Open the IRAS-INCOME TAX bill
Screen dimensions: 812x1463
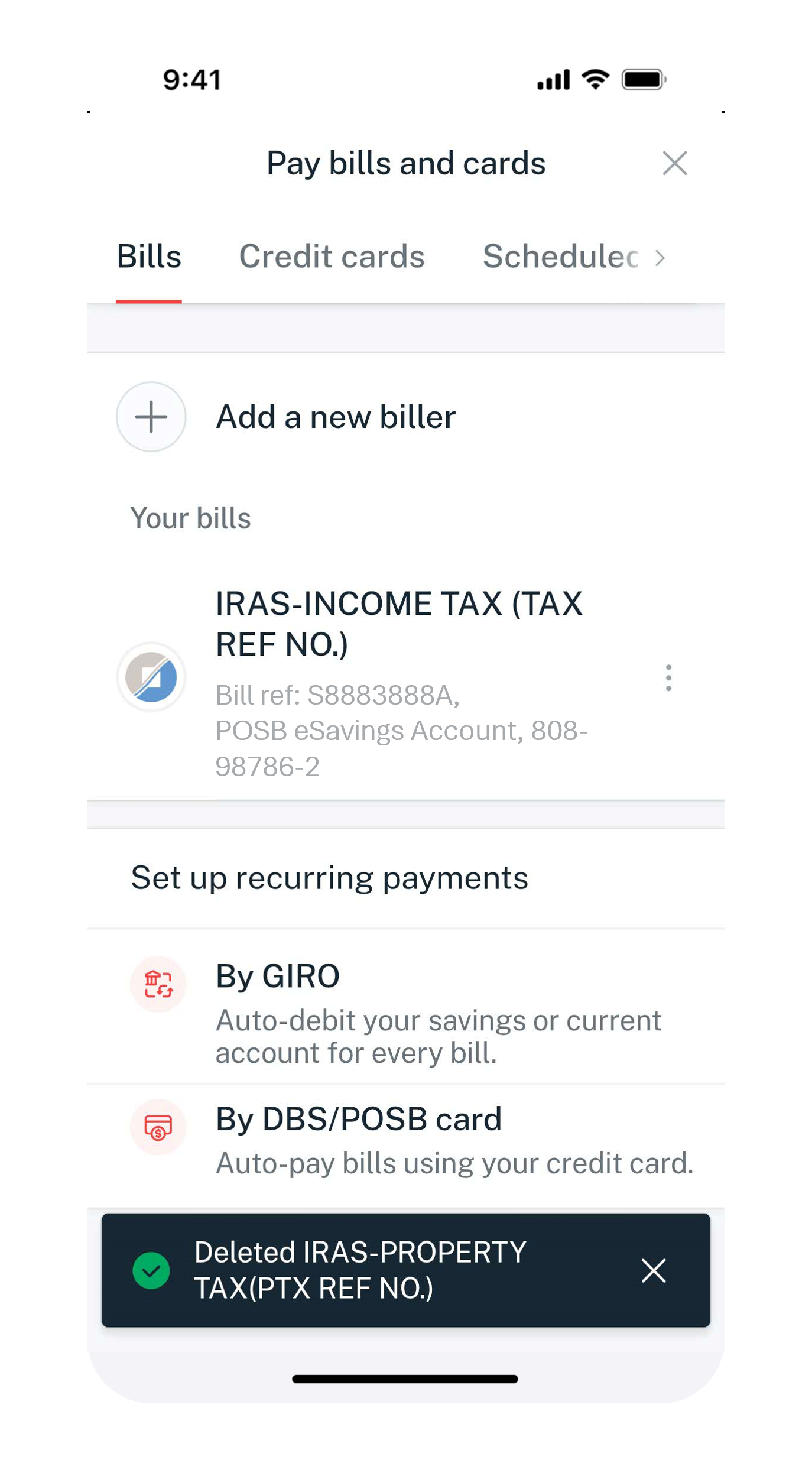pyautogui.click(x=399, y=680)
